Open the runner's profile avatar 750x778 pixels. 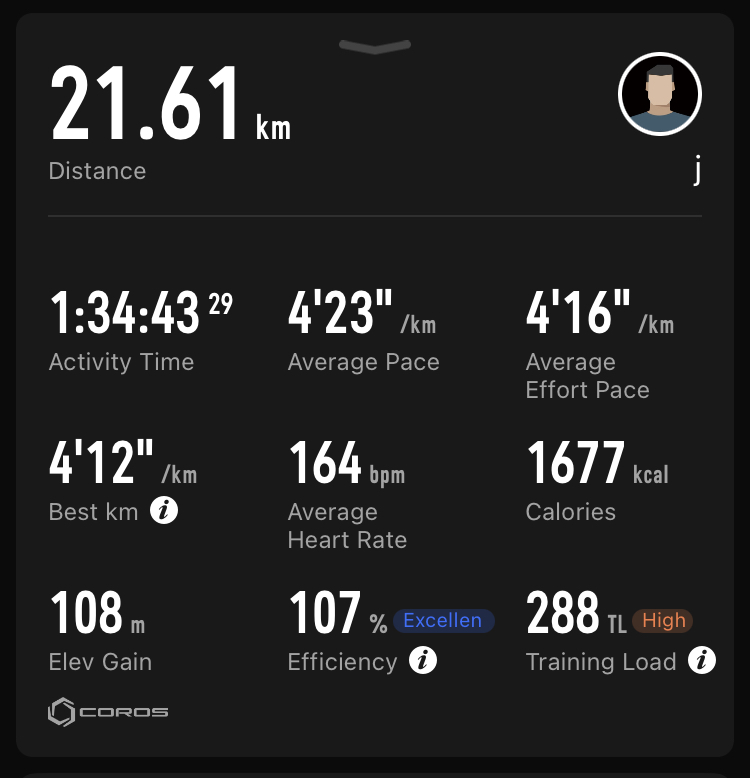[x=659, y=94]
